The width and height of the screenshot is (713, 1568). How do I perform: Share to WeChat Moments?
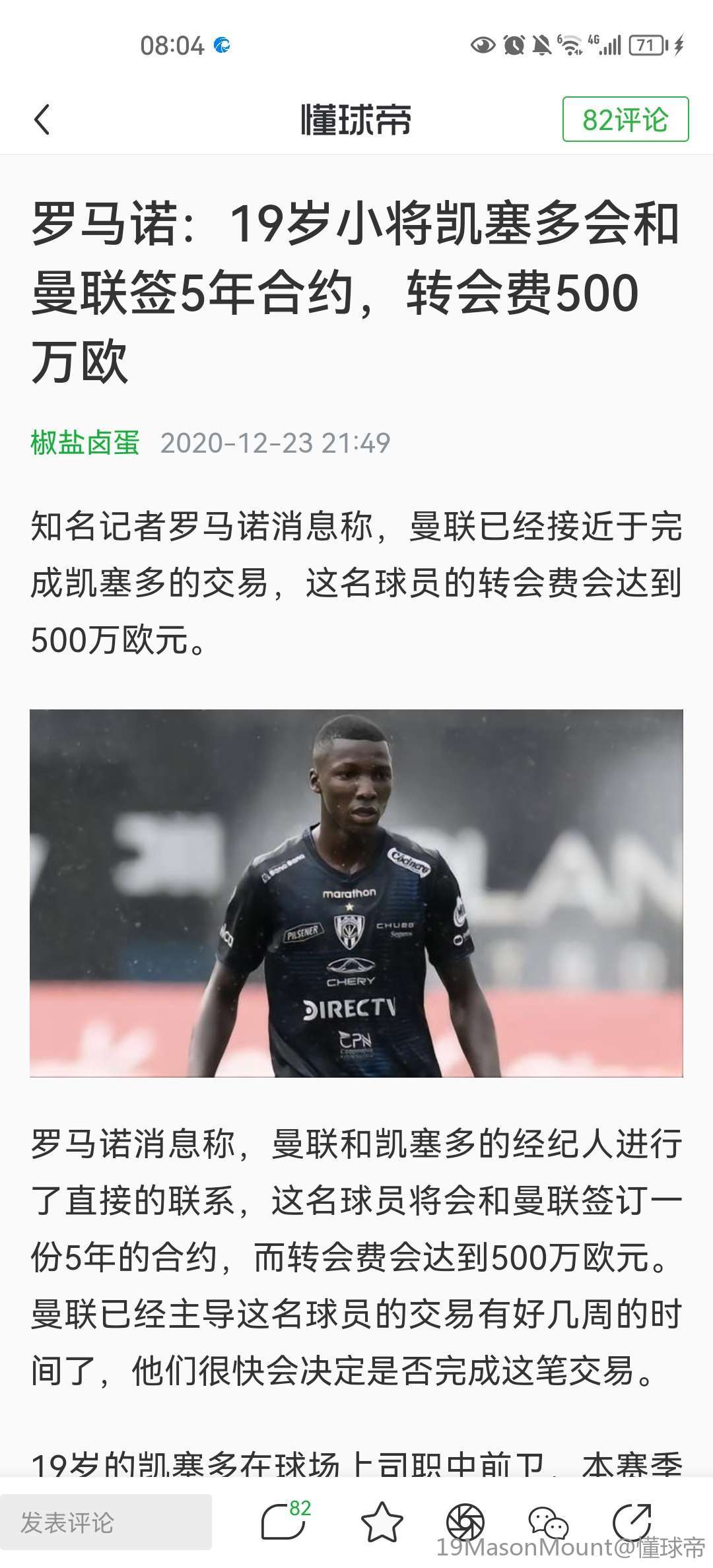tap(465, 1522)
